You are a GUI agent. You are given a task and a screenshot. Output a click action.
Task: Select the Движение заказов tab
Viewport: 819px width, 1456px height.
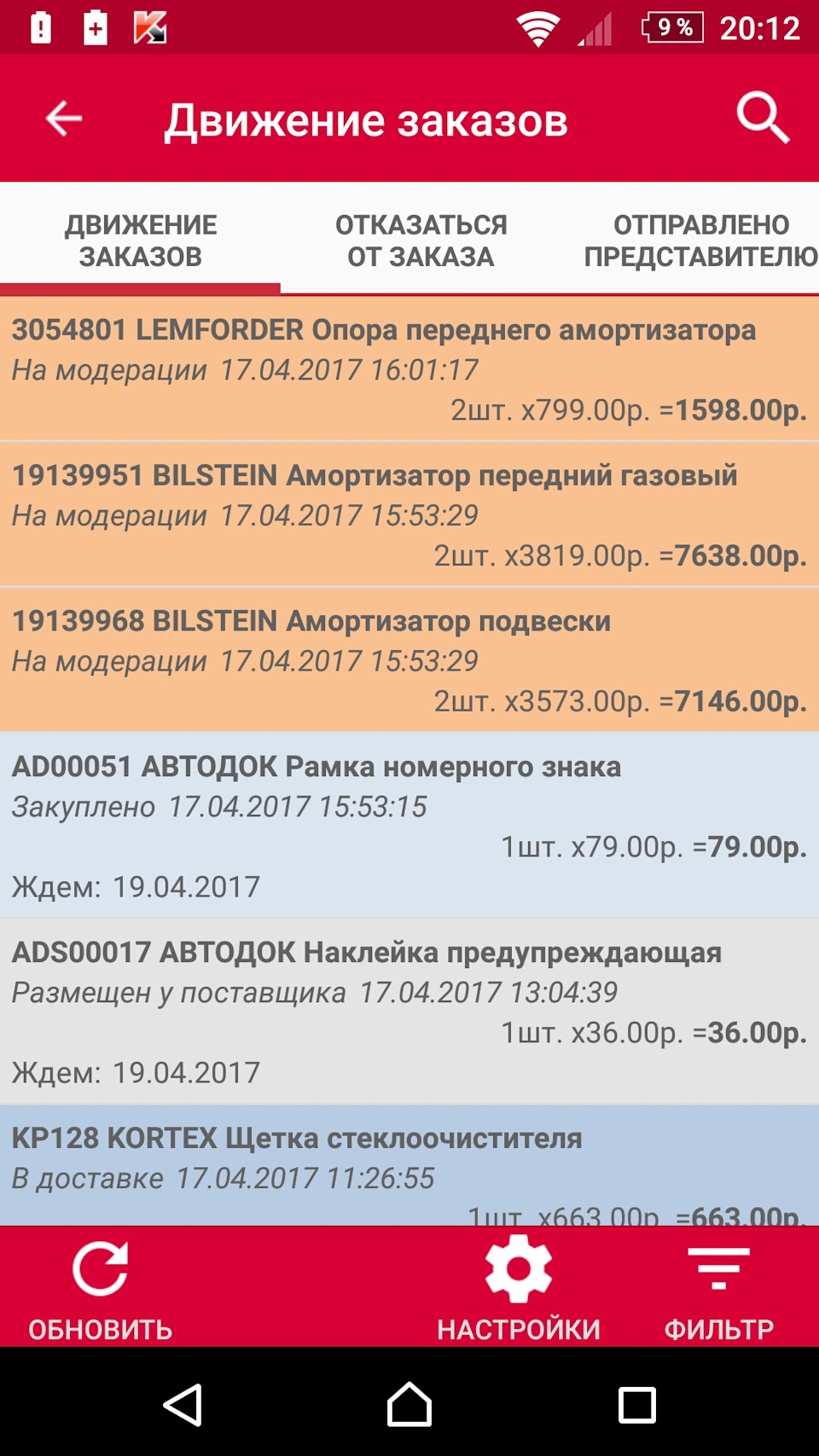(x=141, y=241)
